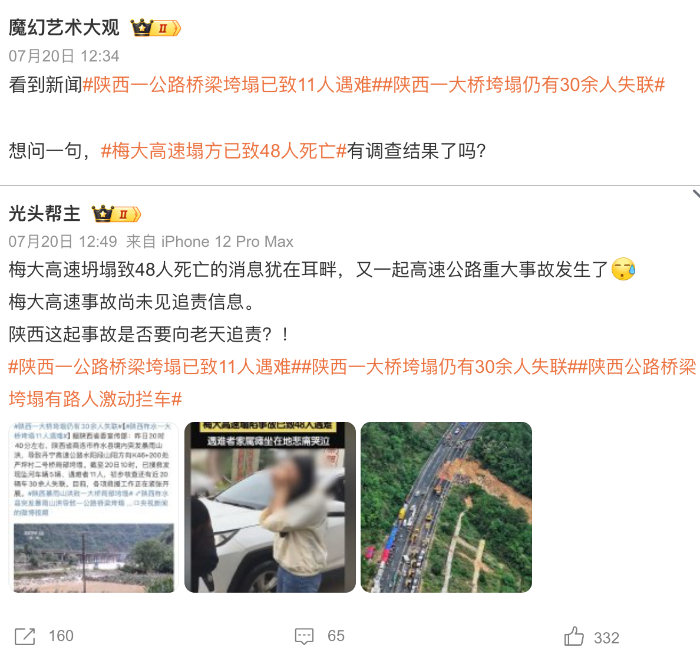Open comments on 光头帮主's post

point(318,636)
